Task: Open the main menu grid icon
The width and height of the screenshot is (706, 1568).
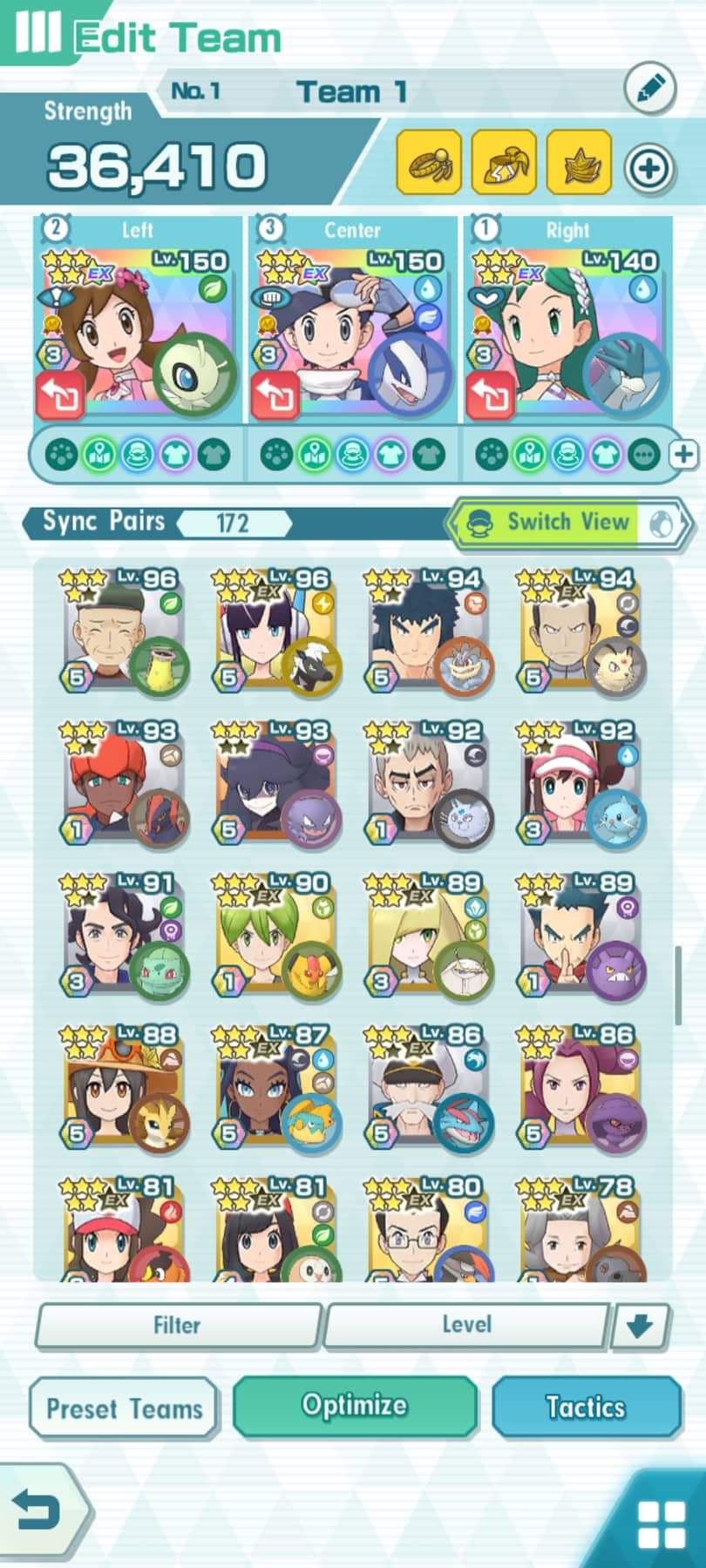Action: (x=662, y=1524)
